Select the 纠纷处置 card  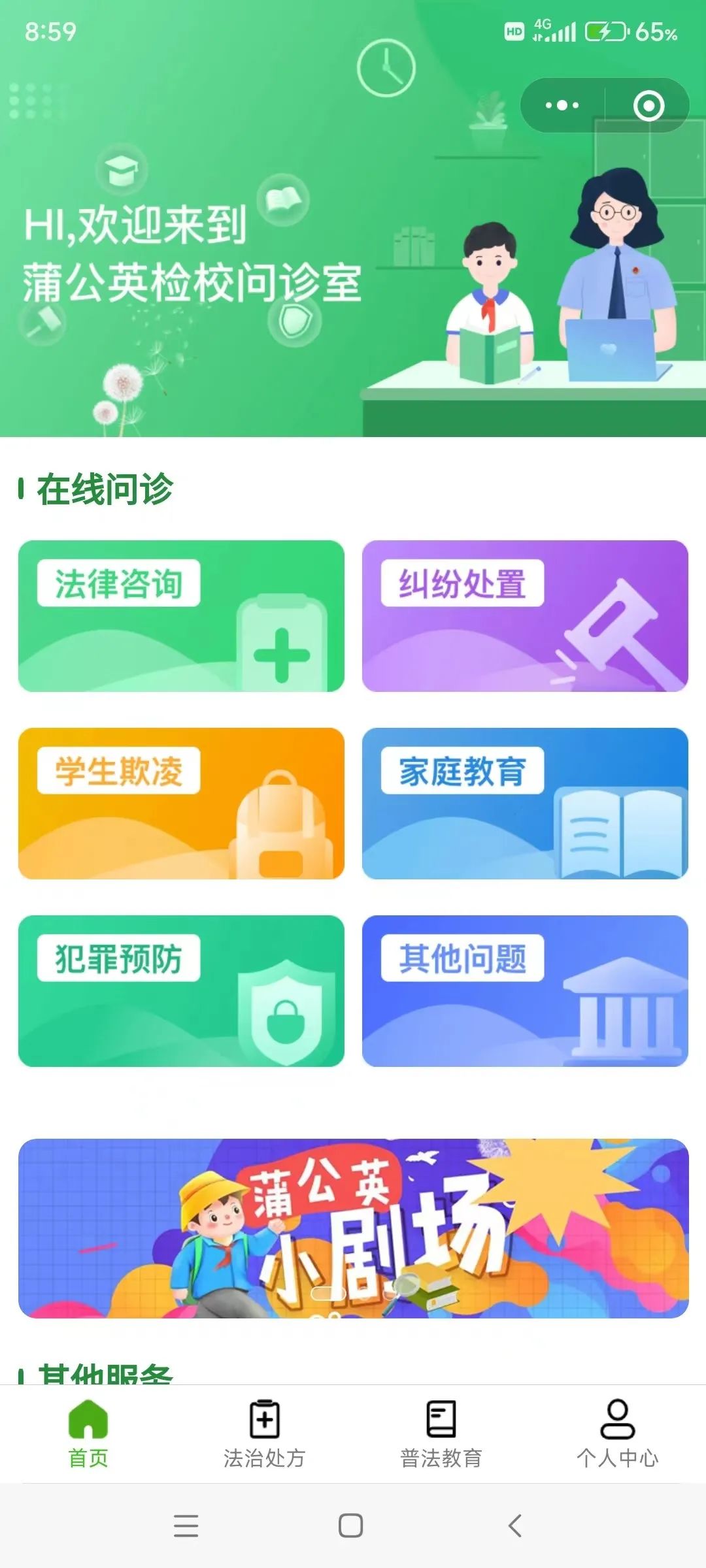click(525, 615)
